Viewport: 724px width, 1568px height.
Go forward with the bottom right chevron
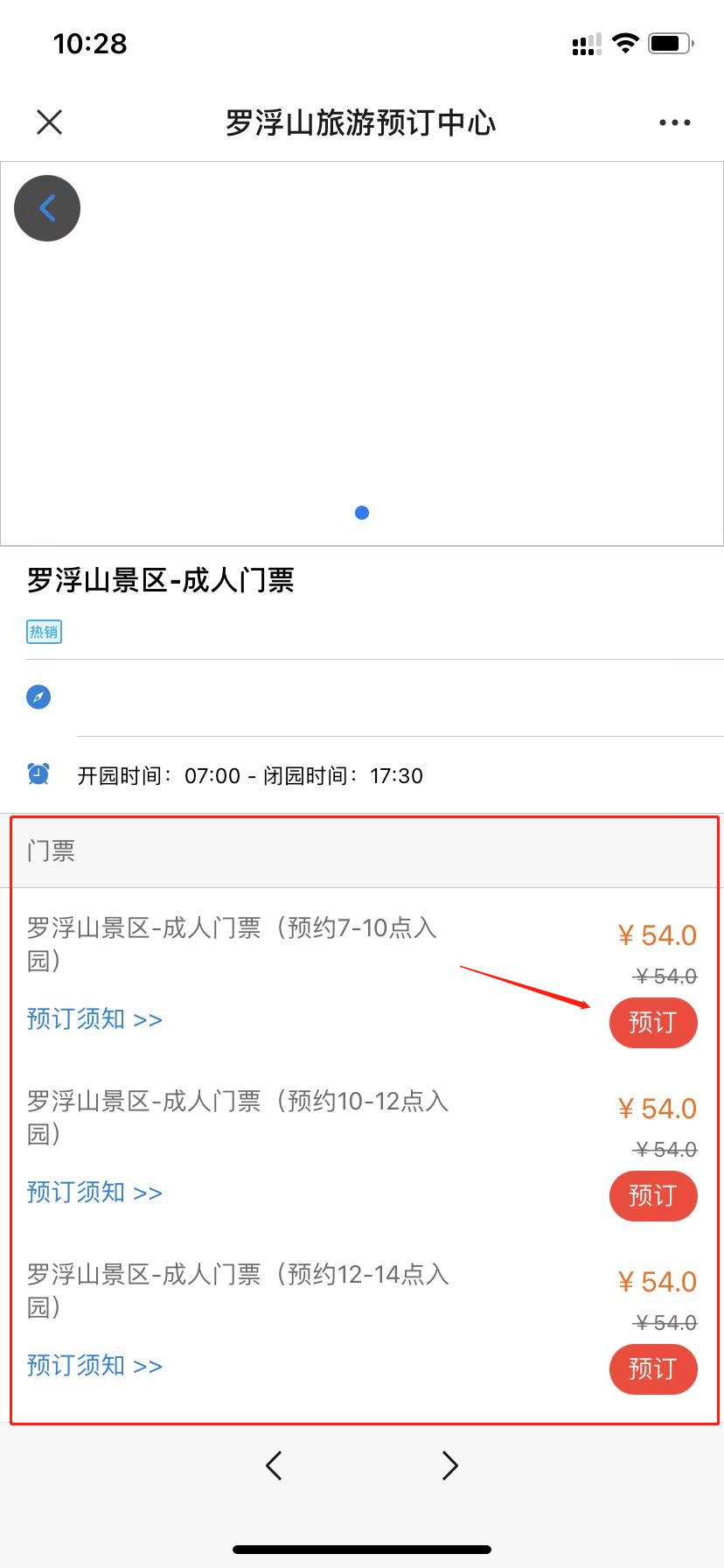click(x=449, y=1465)
